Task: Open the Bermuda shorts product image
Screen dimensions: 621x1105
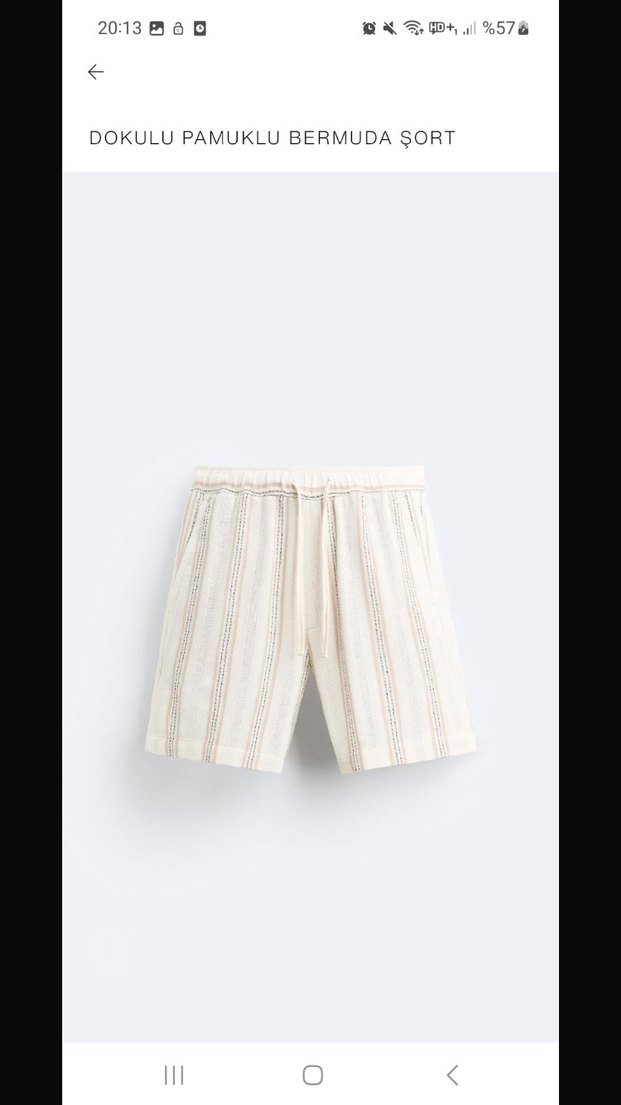Action: [x=311, y=618]
